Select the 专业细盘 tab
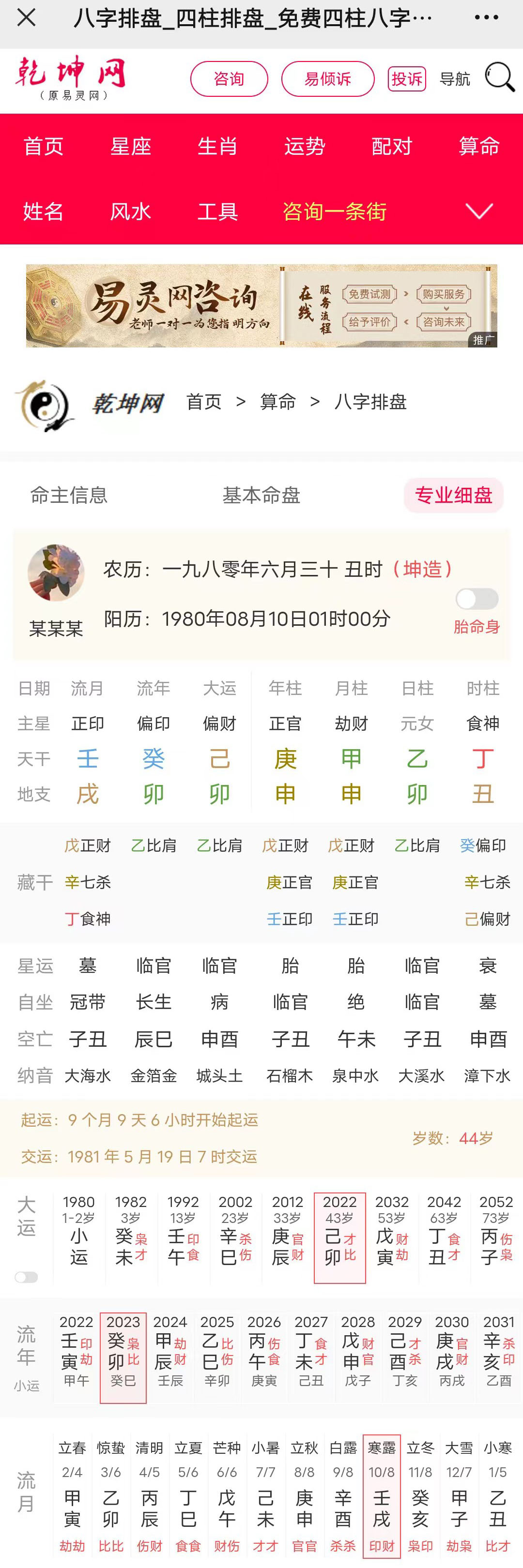This screenshot has width=523, height=1568. pyautogui.click(x=453, y=496)
